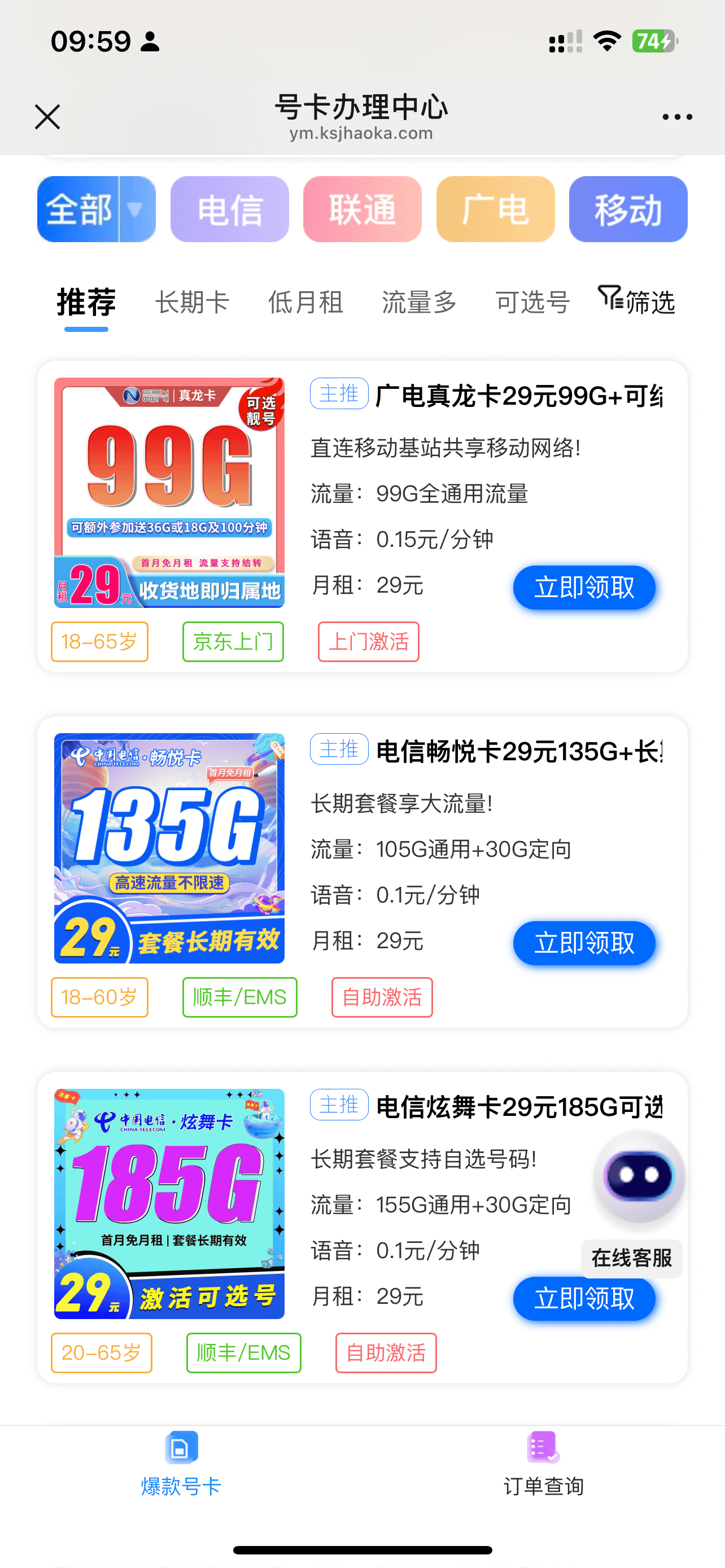Select the 电信 carrier filter
The width and height of the screenshot is (725, 1568).
pos(229,209)
